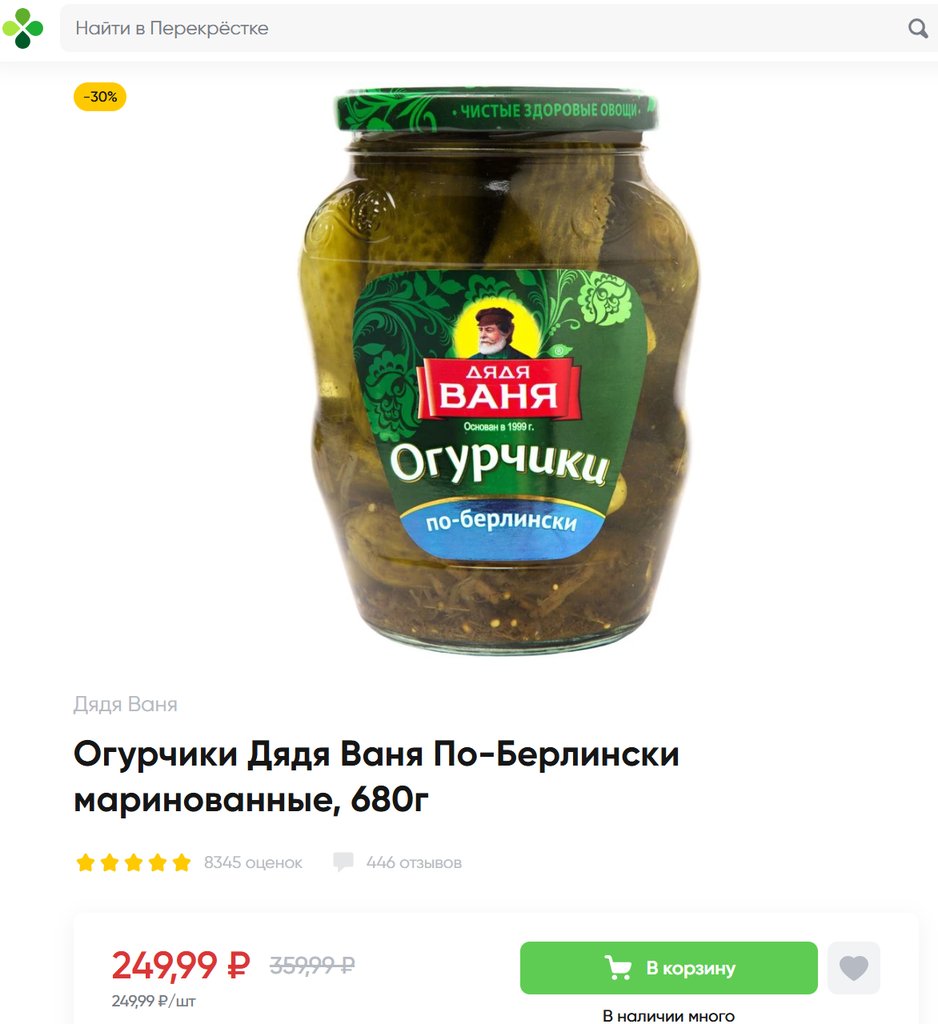This screenshot has height=1024, width=938.
Task: Open the Дядя Ваня brand link
Action: click(125, 704)
